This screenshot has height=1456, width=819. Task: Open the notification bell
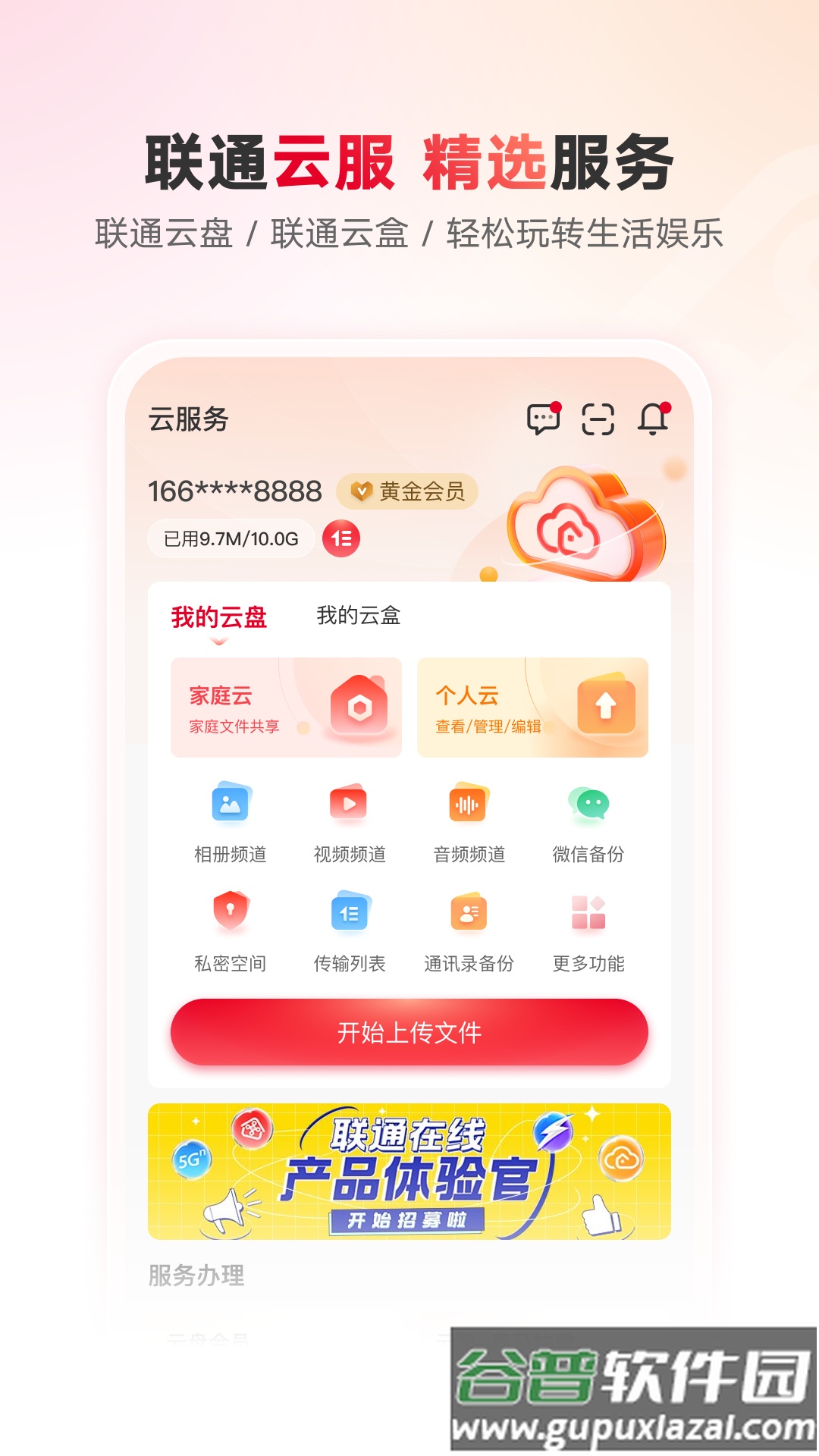click(654, 419)
